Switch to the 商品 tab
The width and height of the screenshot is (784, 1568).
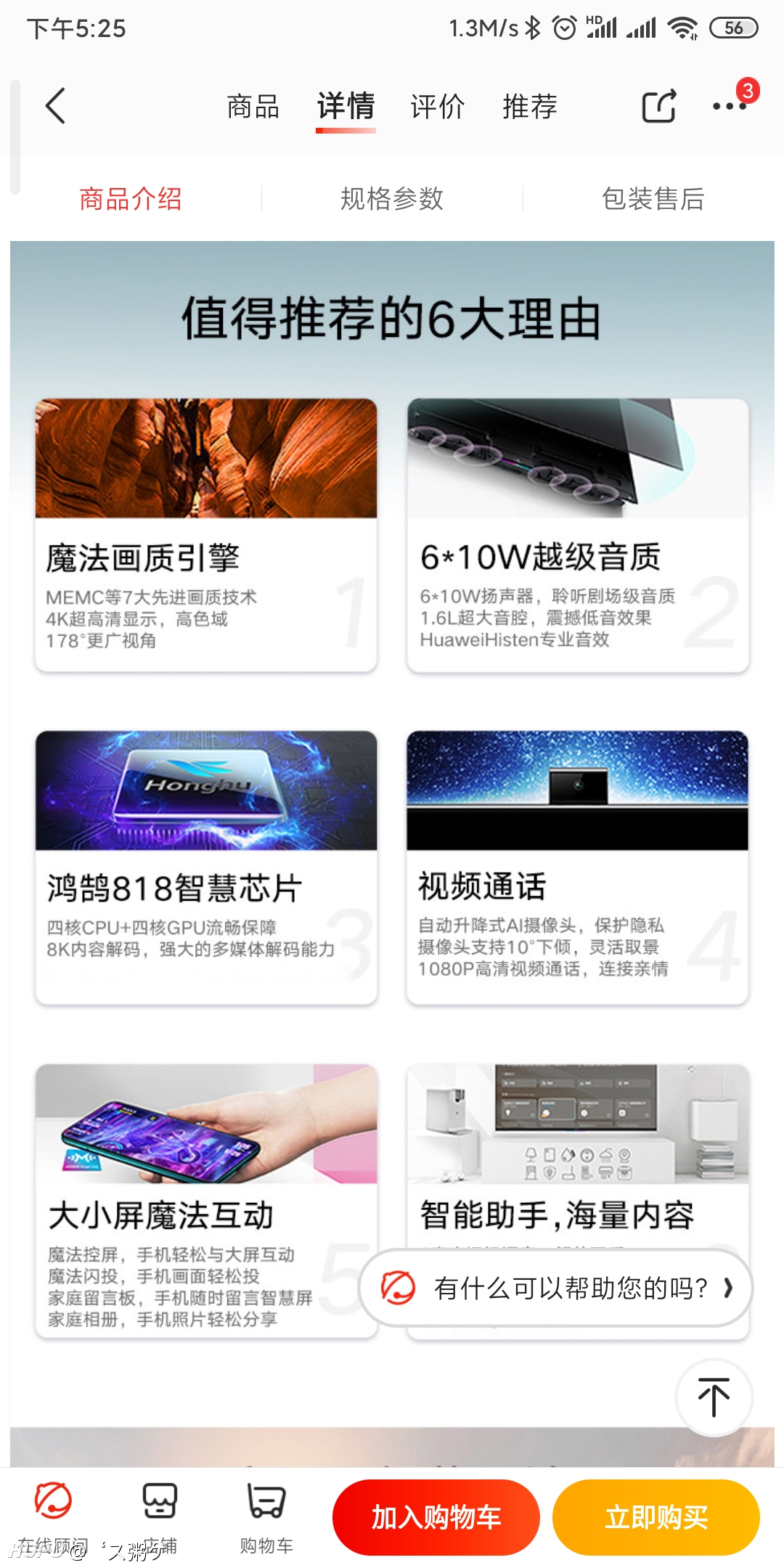point(253,107)
